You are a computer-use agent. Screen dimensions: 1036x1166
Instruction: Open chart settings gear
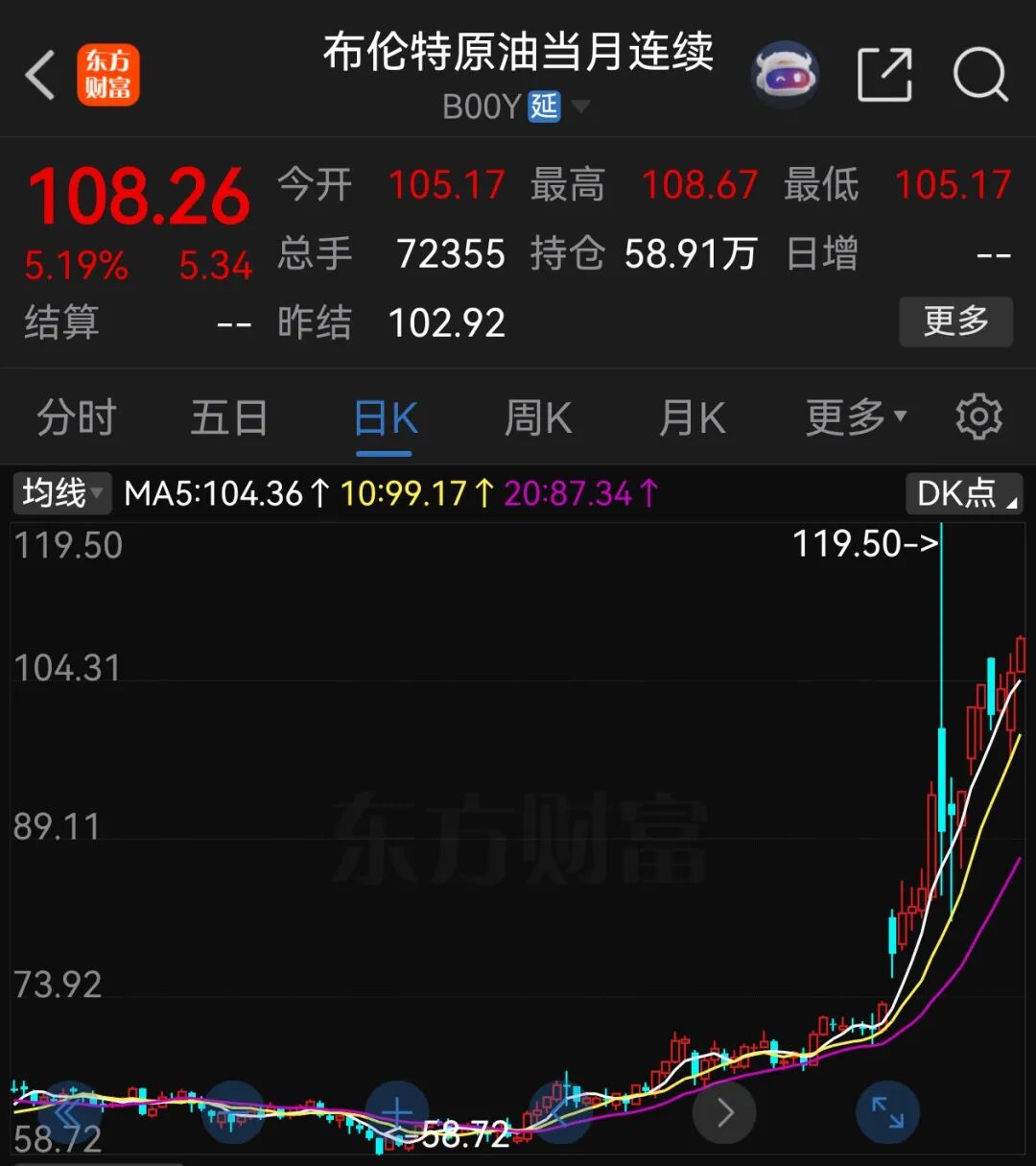pos(978,417)
